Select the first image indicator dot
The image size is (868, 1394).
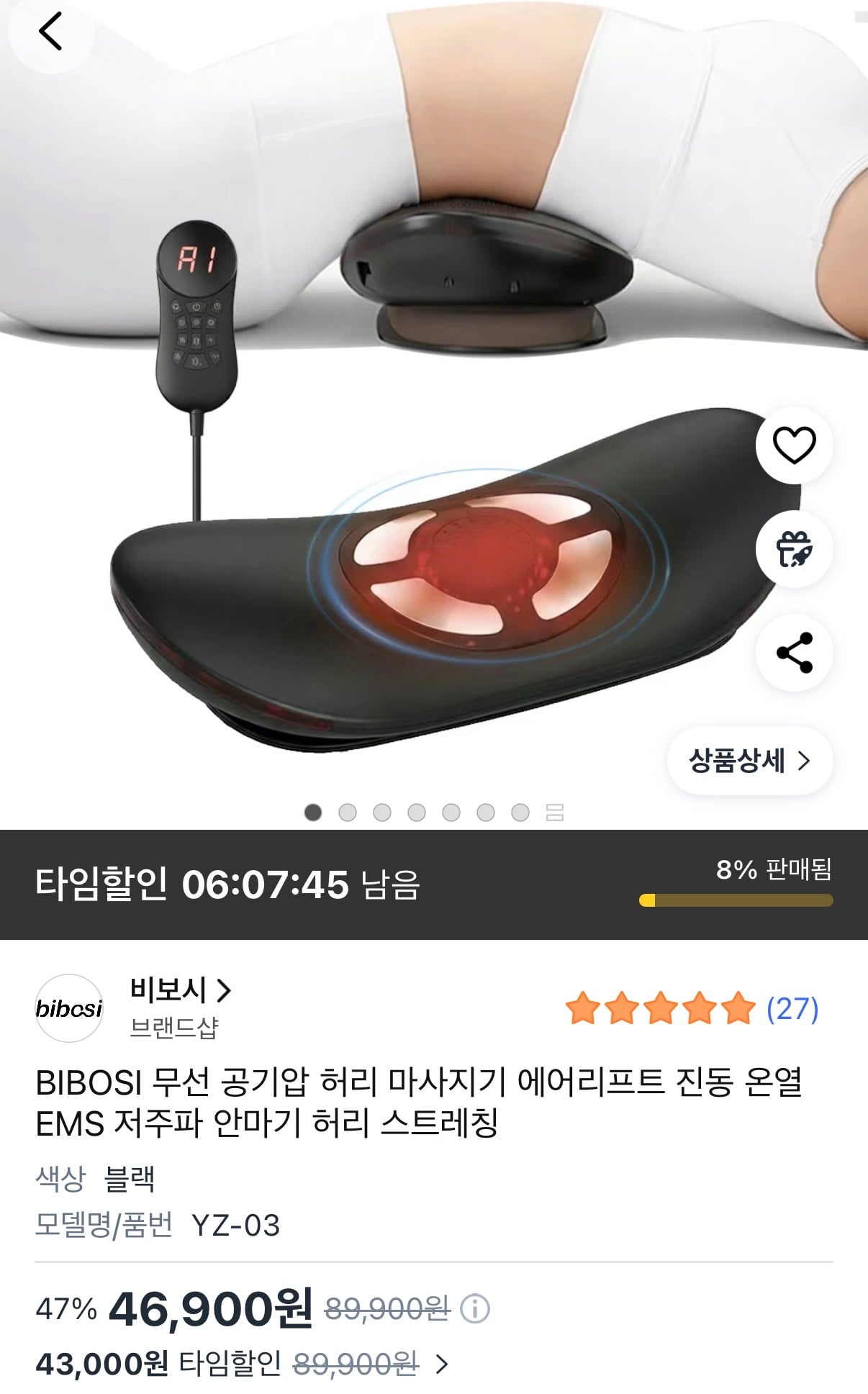(312, 812)
